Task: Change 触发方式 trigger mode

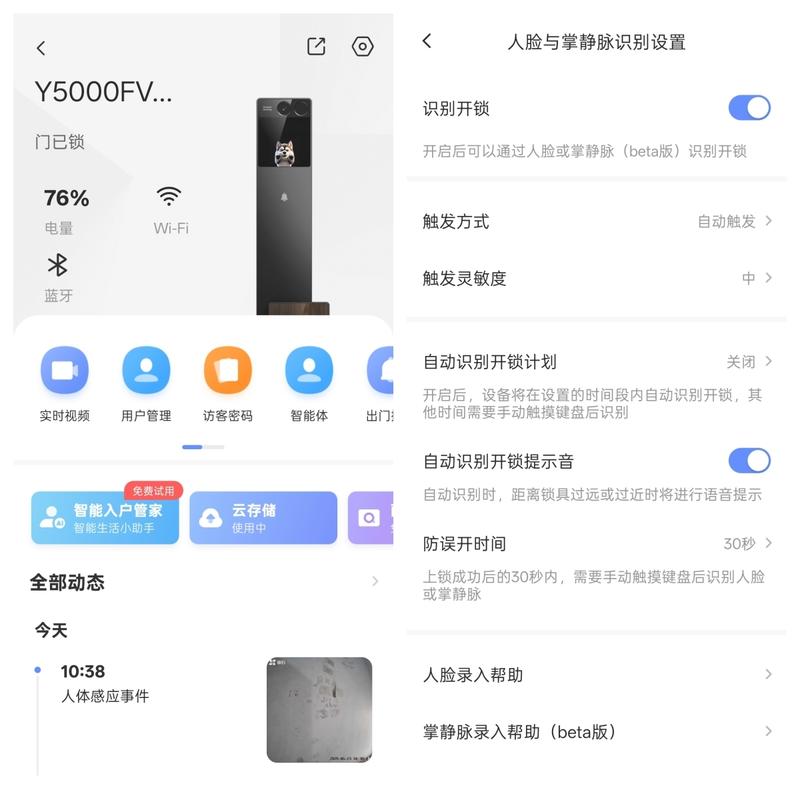Action: (735, 221)
